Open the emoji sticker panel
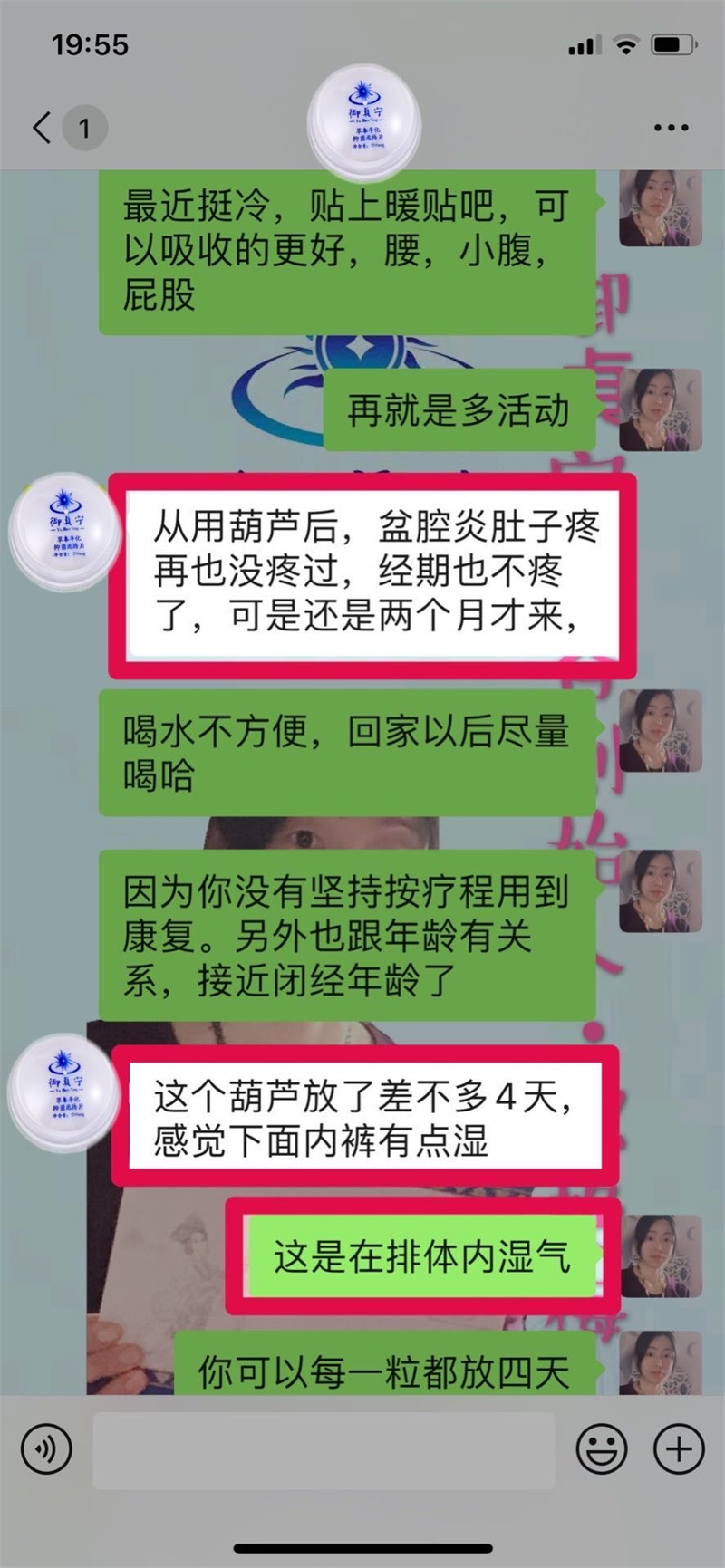 (x=602, y=1449)
